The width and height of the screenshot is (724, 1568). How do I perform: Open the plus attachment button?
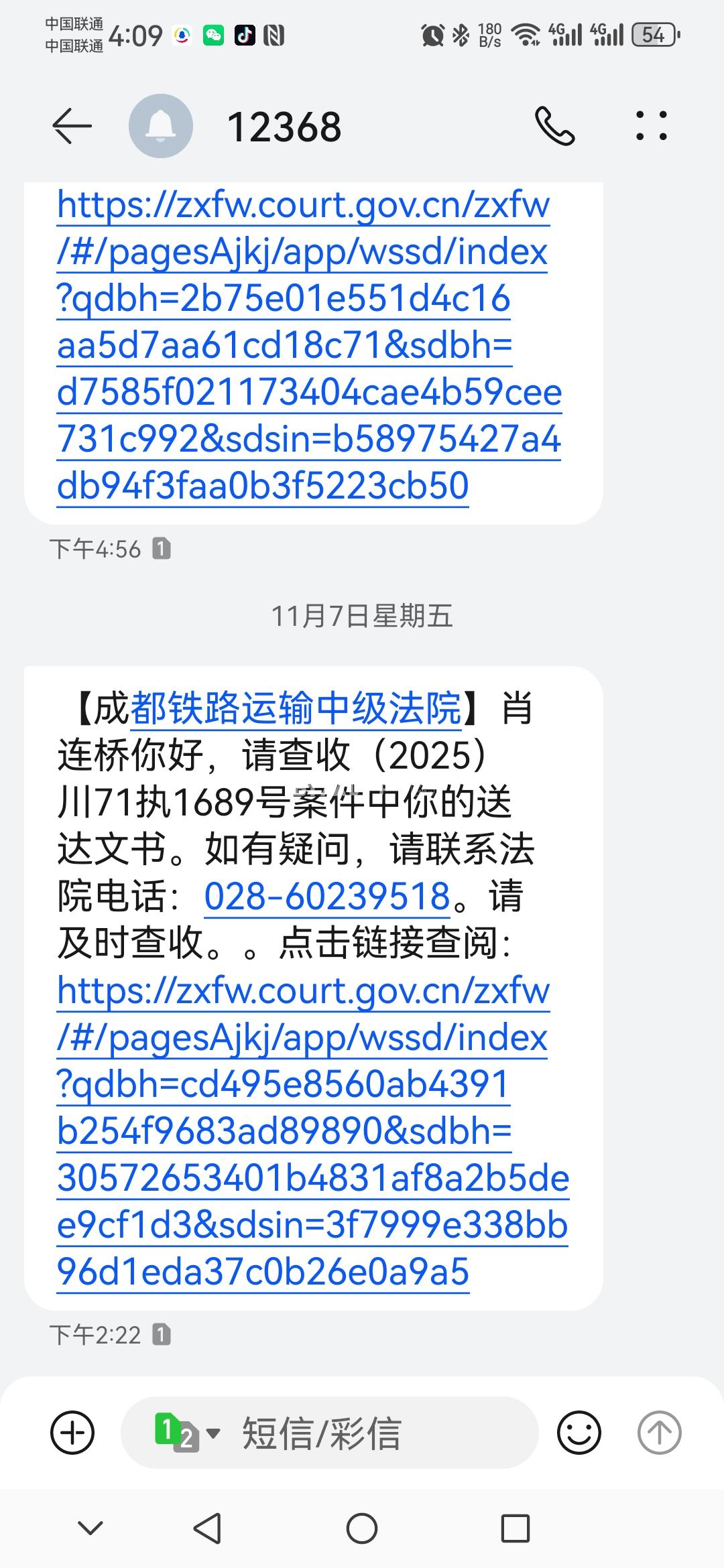pos(72,1433)
